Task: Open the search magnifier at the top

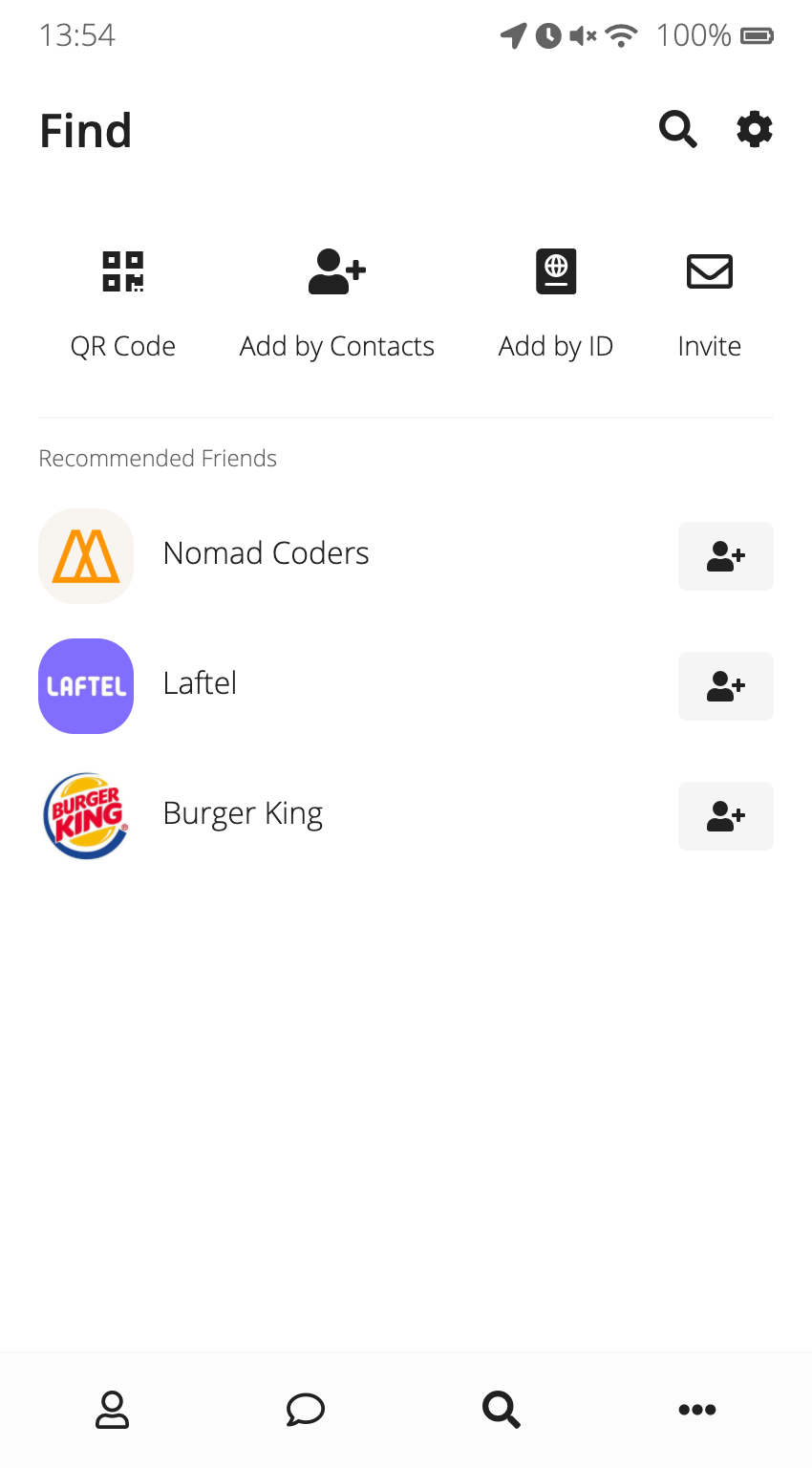Action: pos(678,129)
